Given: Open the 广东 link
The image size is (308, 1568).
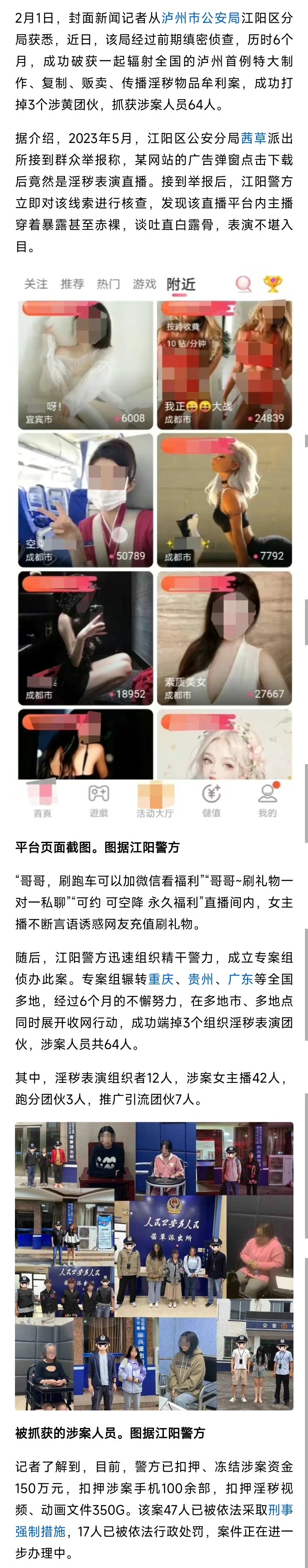Looking at the screenshot, I should 240,979.
